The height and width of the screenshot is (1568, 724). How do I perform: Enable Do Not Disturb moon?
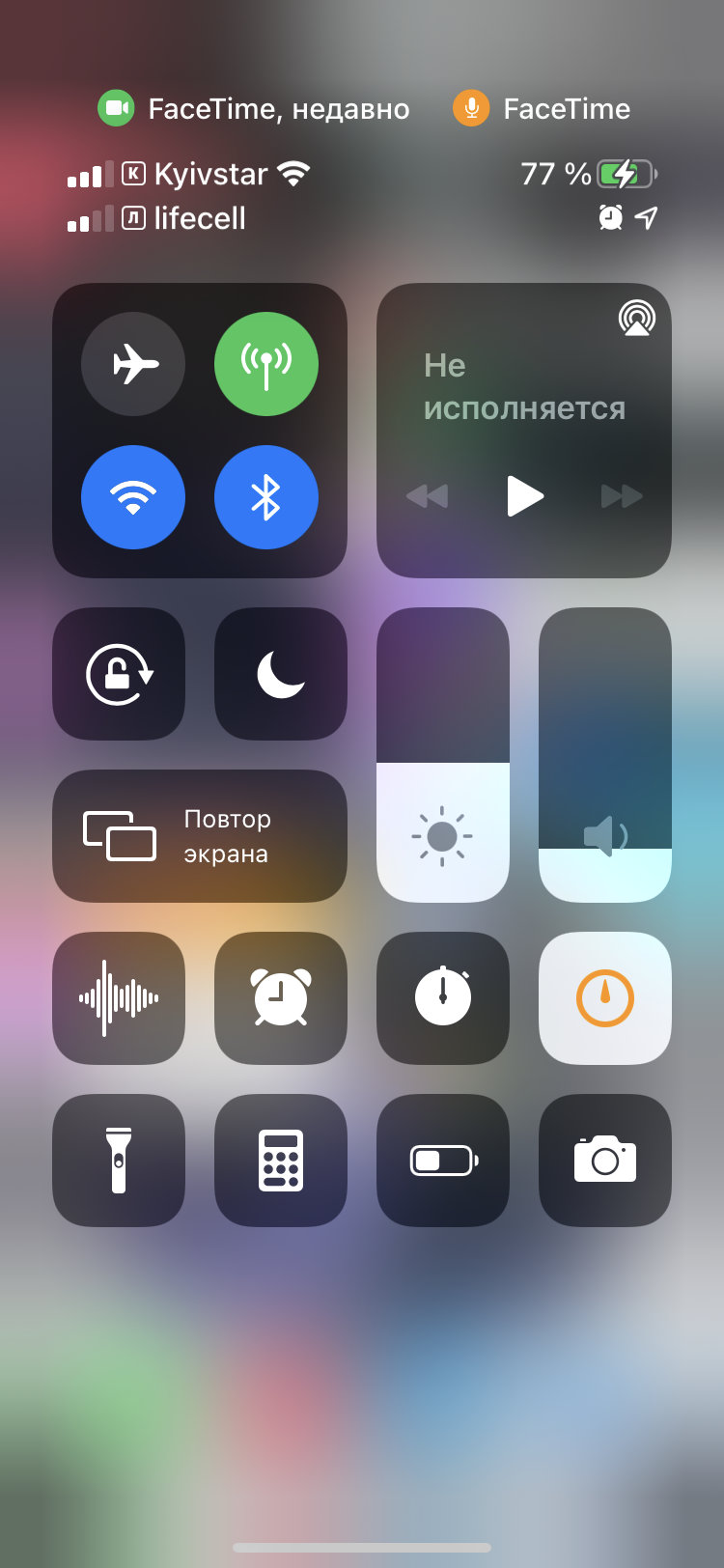[281, 674]
